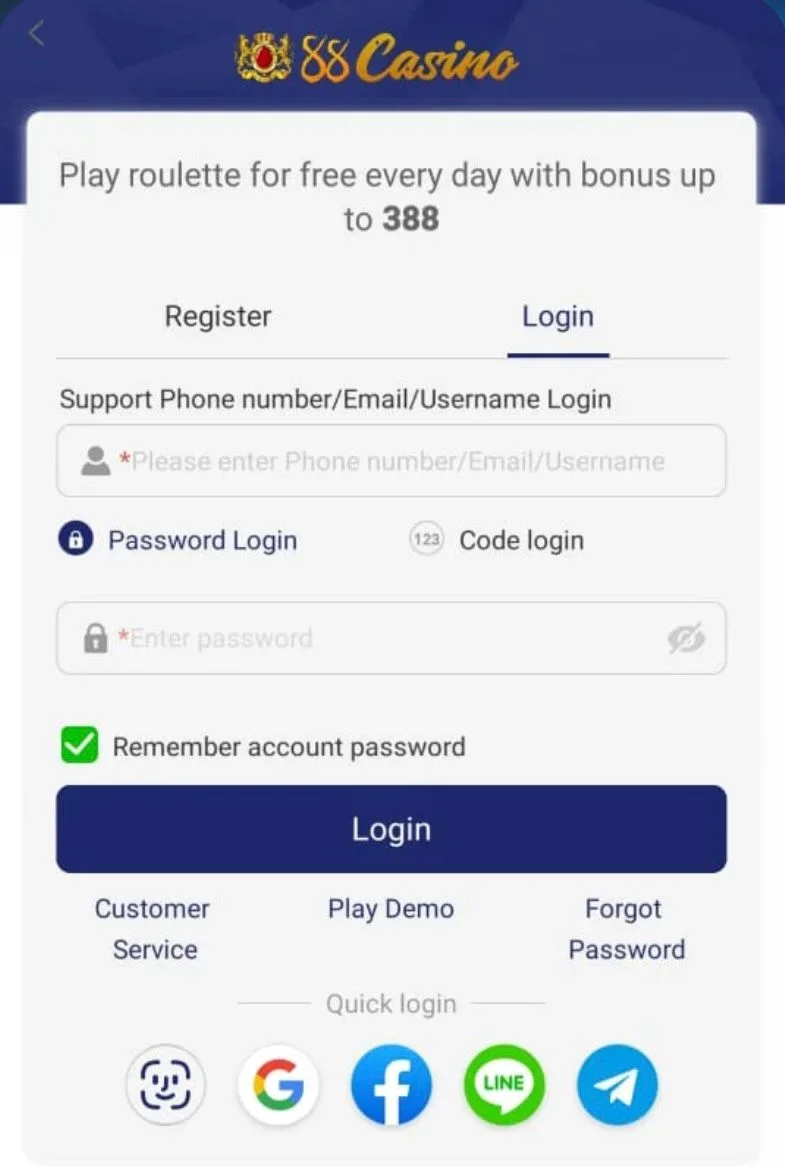This screenshot has height=1167, width=785.
Task: Sign in with Telegram
Action: tap(617, 1085)
